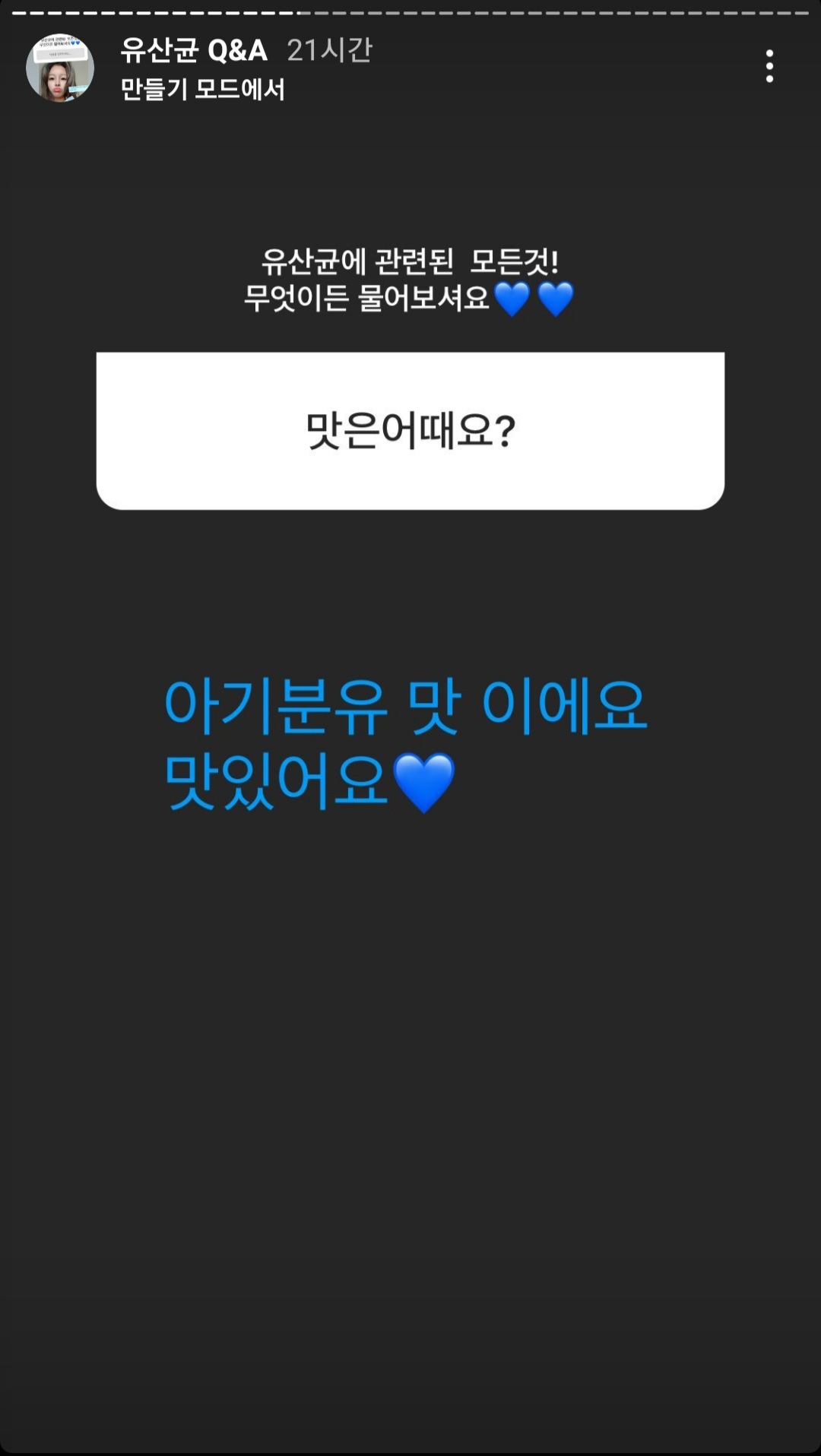Open the 유산균 Q&A highlight profile picture
This screenshot has height=1456, width=821.
pos(60,68)
